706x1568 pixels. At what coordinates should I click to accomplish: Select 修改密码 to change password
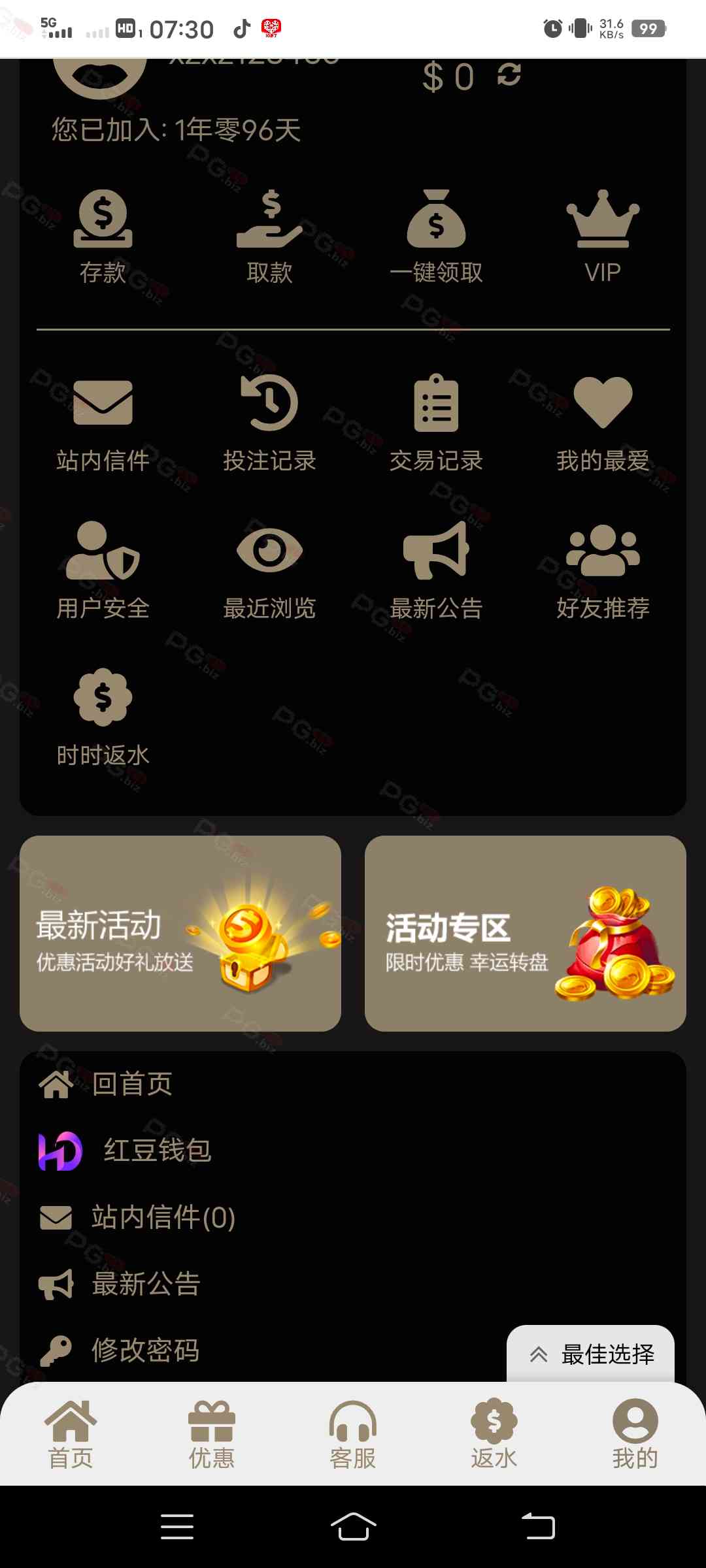[145, 1350]
